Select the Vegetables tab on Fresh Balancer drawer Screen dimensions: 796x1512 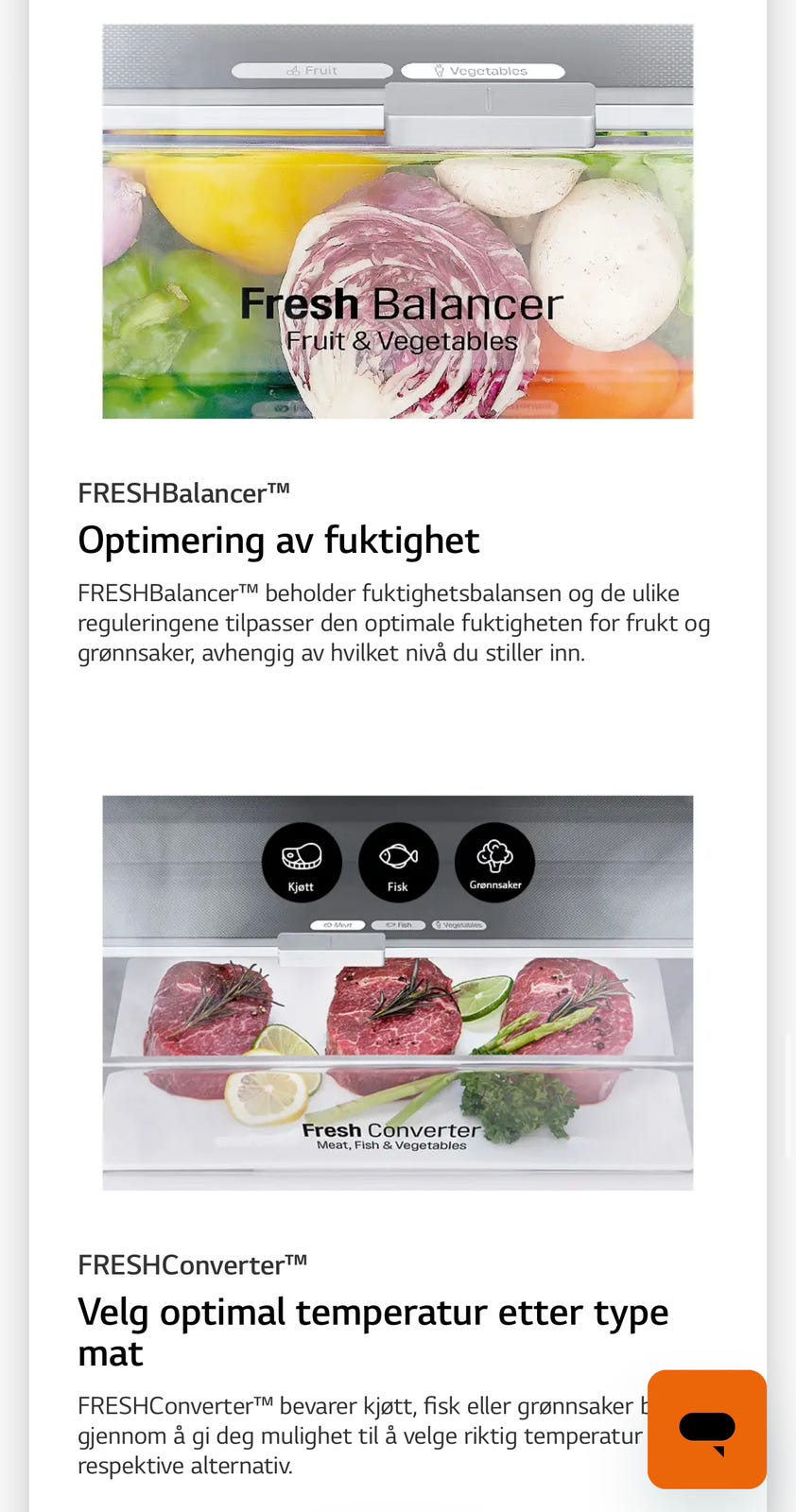pyautogui.click(x=484, y=69)
